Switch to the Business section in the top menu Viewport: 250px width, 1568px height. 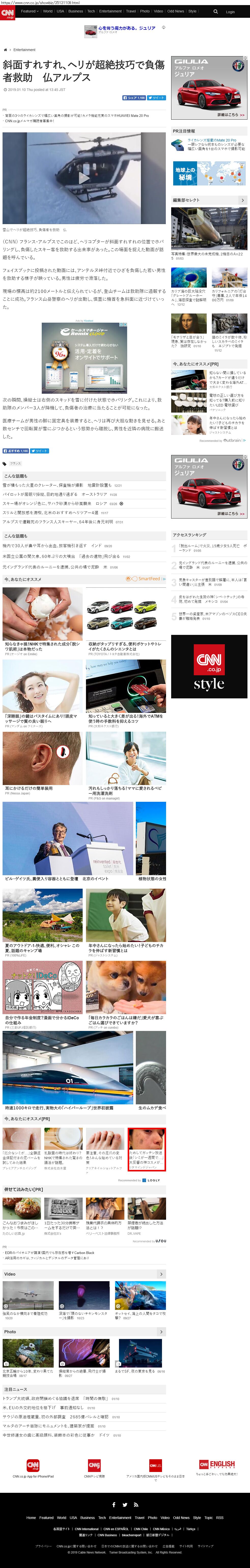(76, 11)
